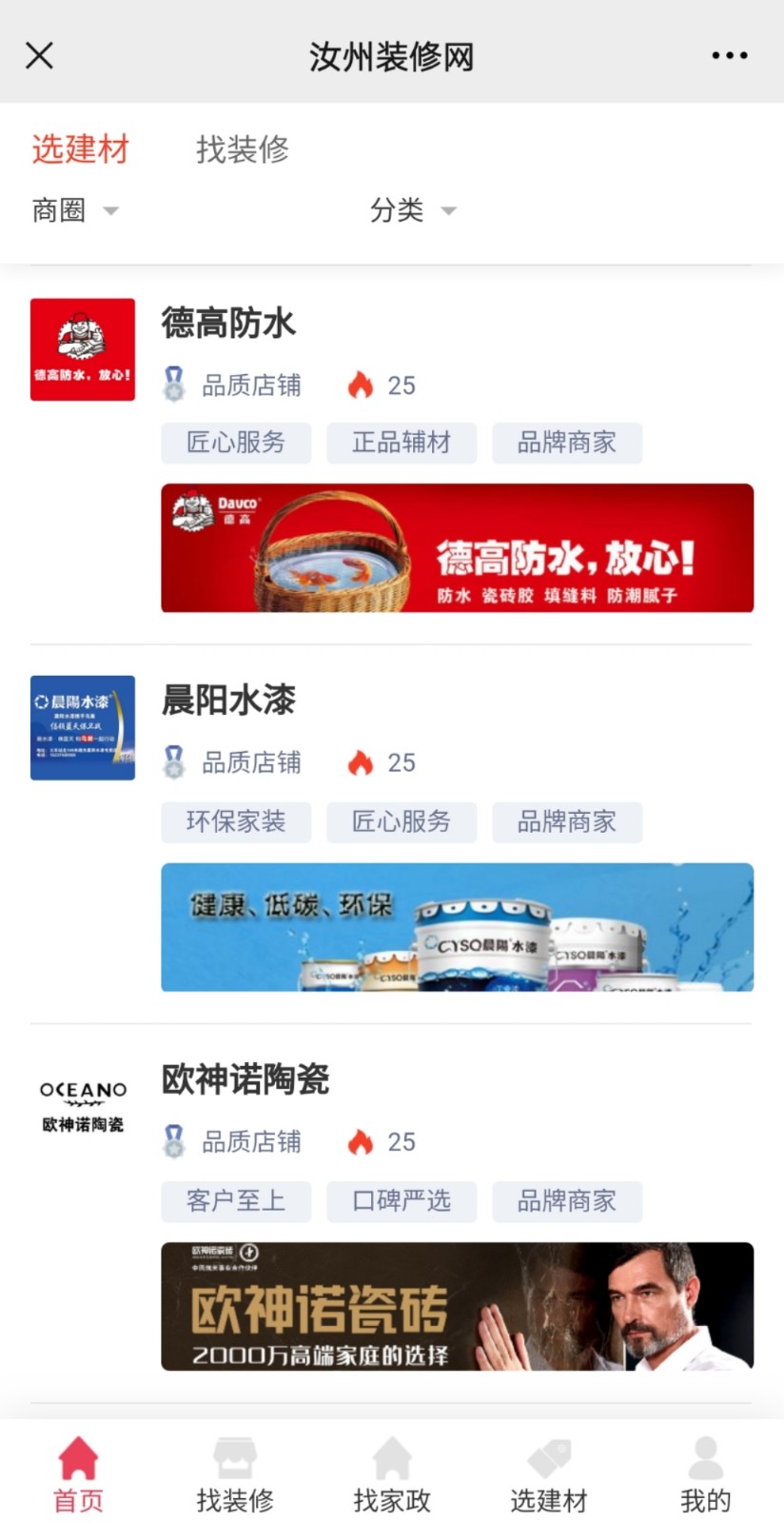Expand the 分类 dropdown filter
Image resolution: width=784 pixels, height=1523 pixels.
click(x=413, y=210)
